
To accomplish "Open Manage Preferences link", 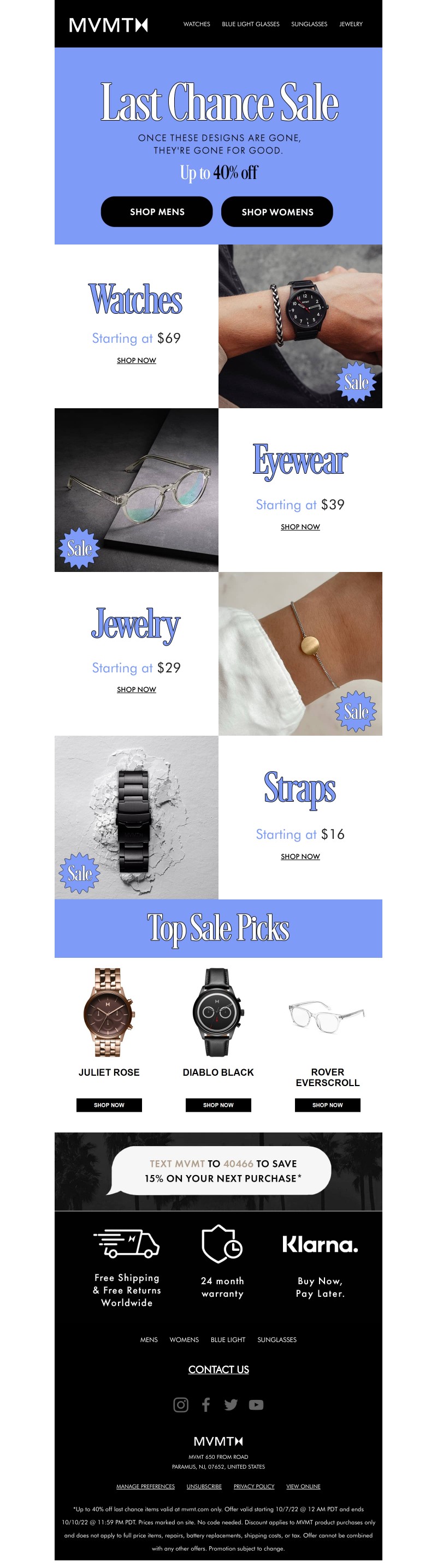I will [145, 1486].
